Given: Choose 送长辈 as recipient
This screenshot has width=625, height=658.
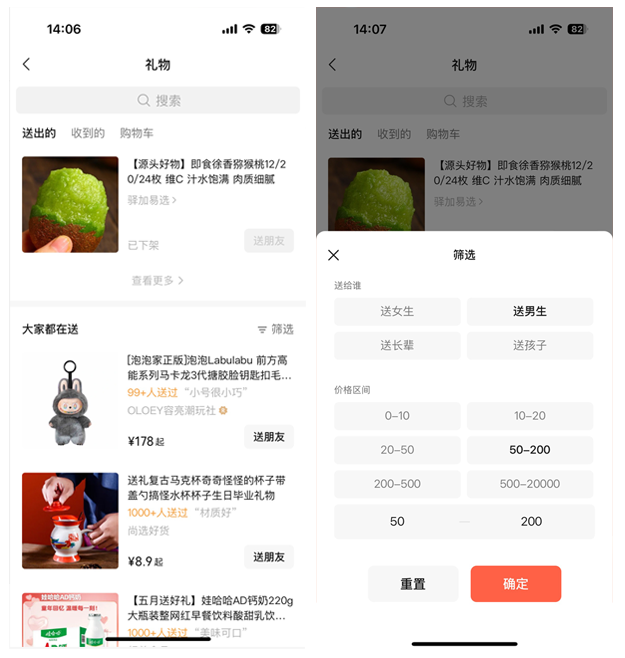Looking at the screenshot, I should coord(397,346).
